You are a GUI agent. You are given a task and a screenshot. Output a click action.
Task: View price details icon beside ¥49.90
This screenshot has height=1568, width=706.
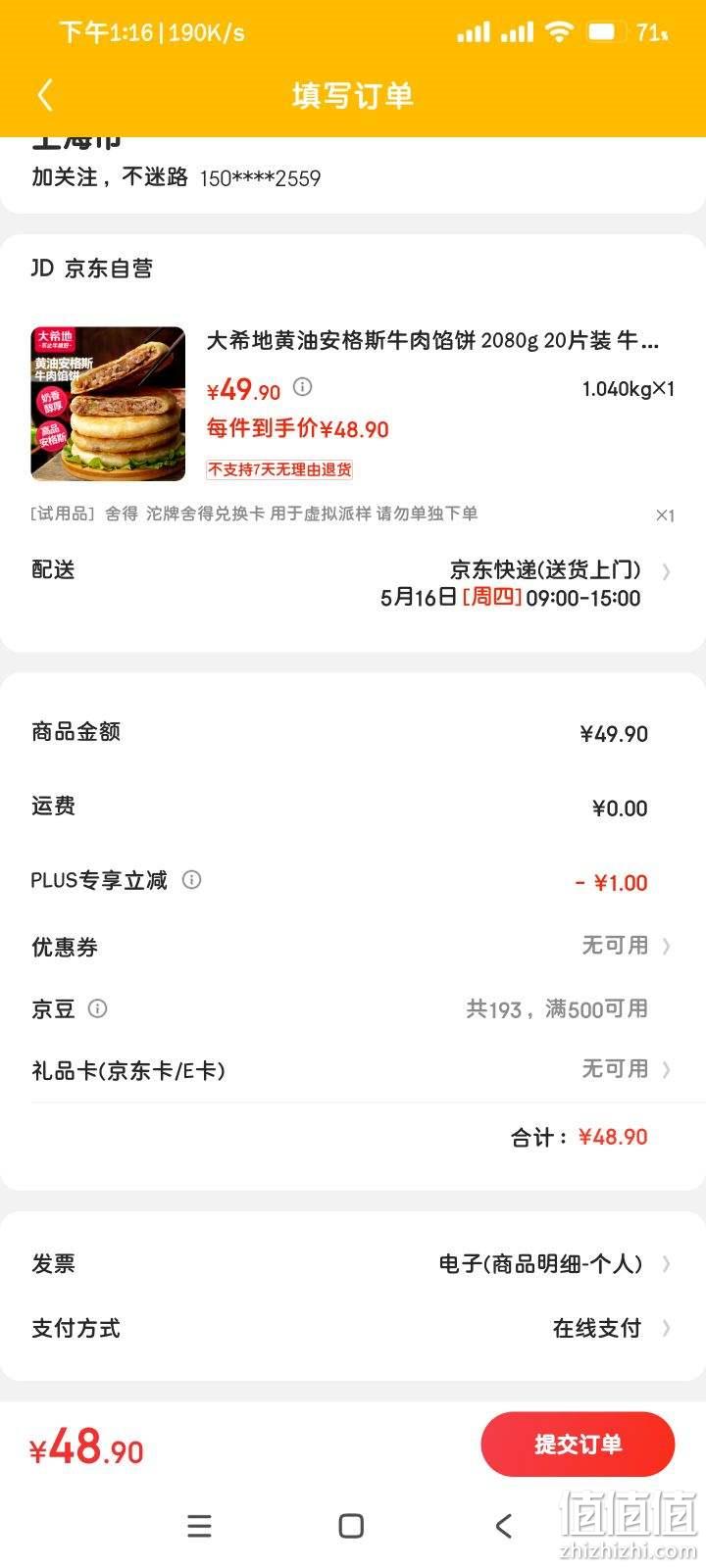point(303,387)
